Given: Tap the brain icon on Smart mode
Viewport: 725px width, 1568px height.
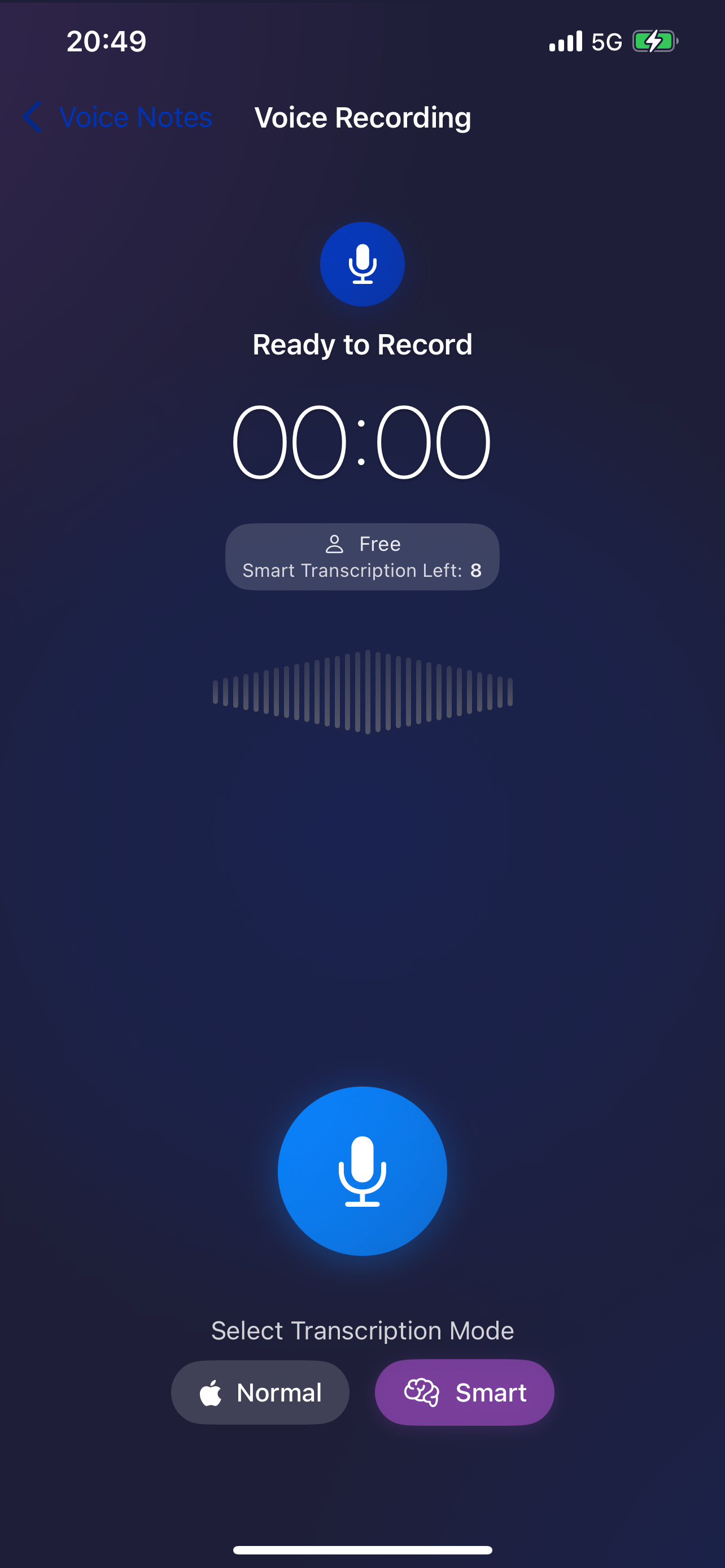Looking at the screenshot, I should click(421, 1392).
